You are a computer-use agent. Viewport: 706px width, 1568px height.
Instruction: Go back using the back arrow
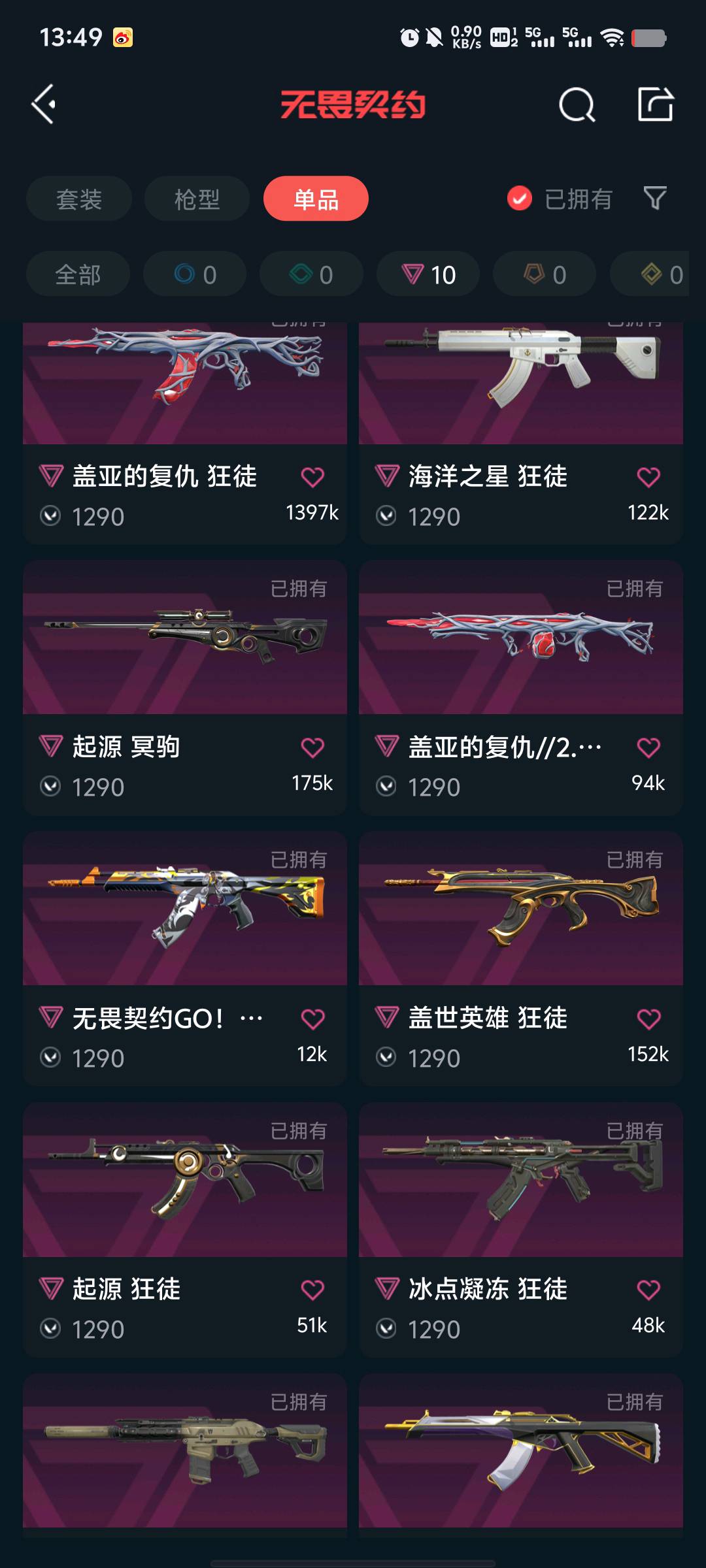44,105
